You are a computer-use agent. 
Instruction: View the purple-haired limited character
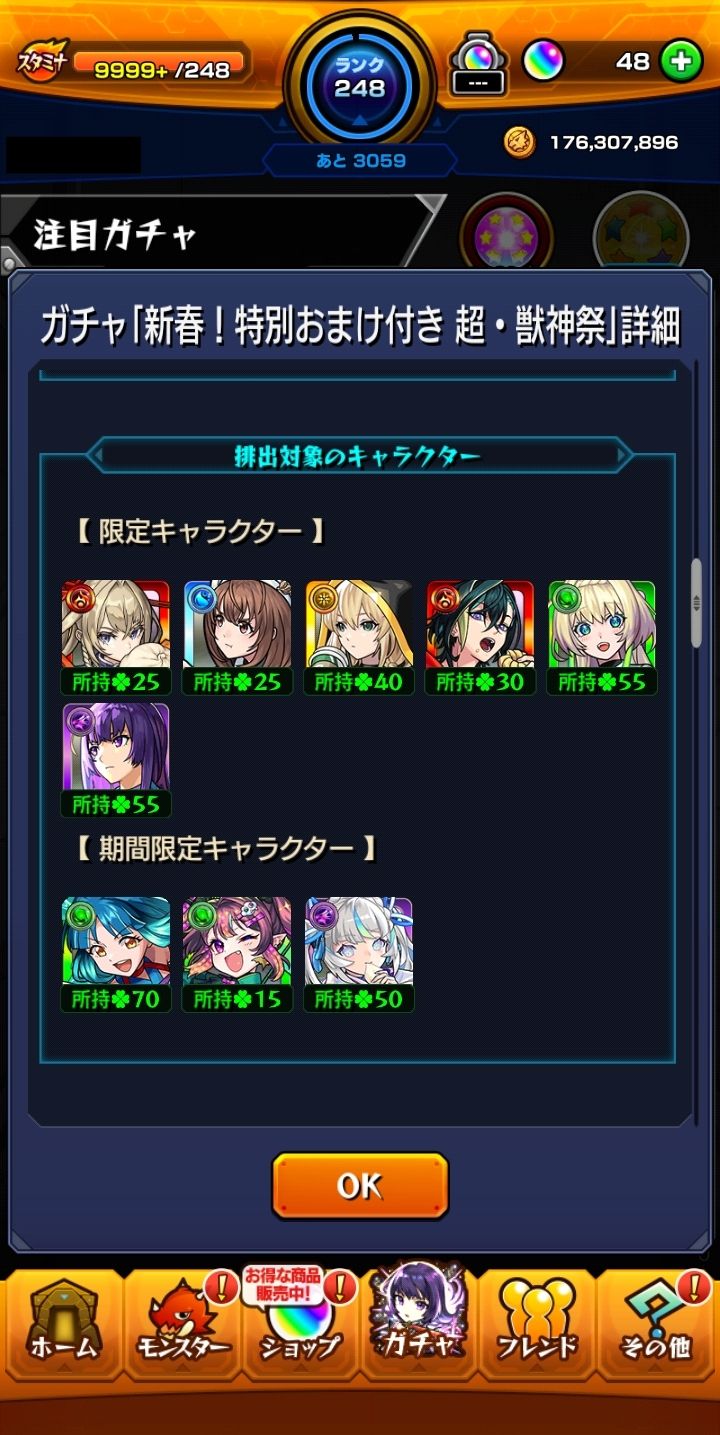pos(116,748)
